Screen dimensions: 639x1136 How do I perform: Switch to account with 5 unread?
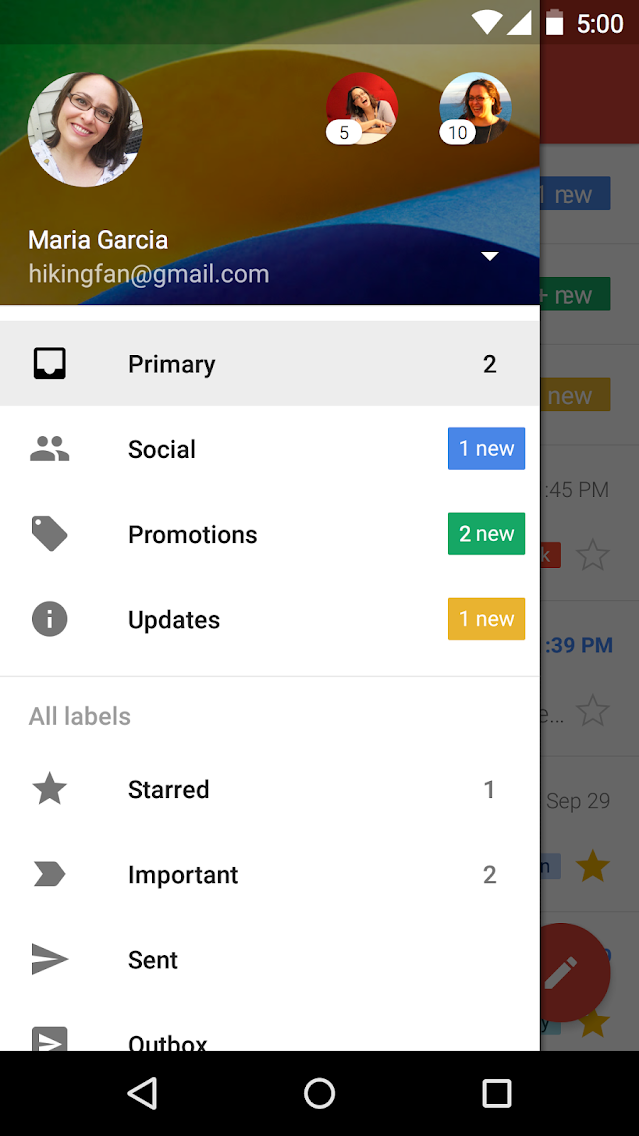362,108
